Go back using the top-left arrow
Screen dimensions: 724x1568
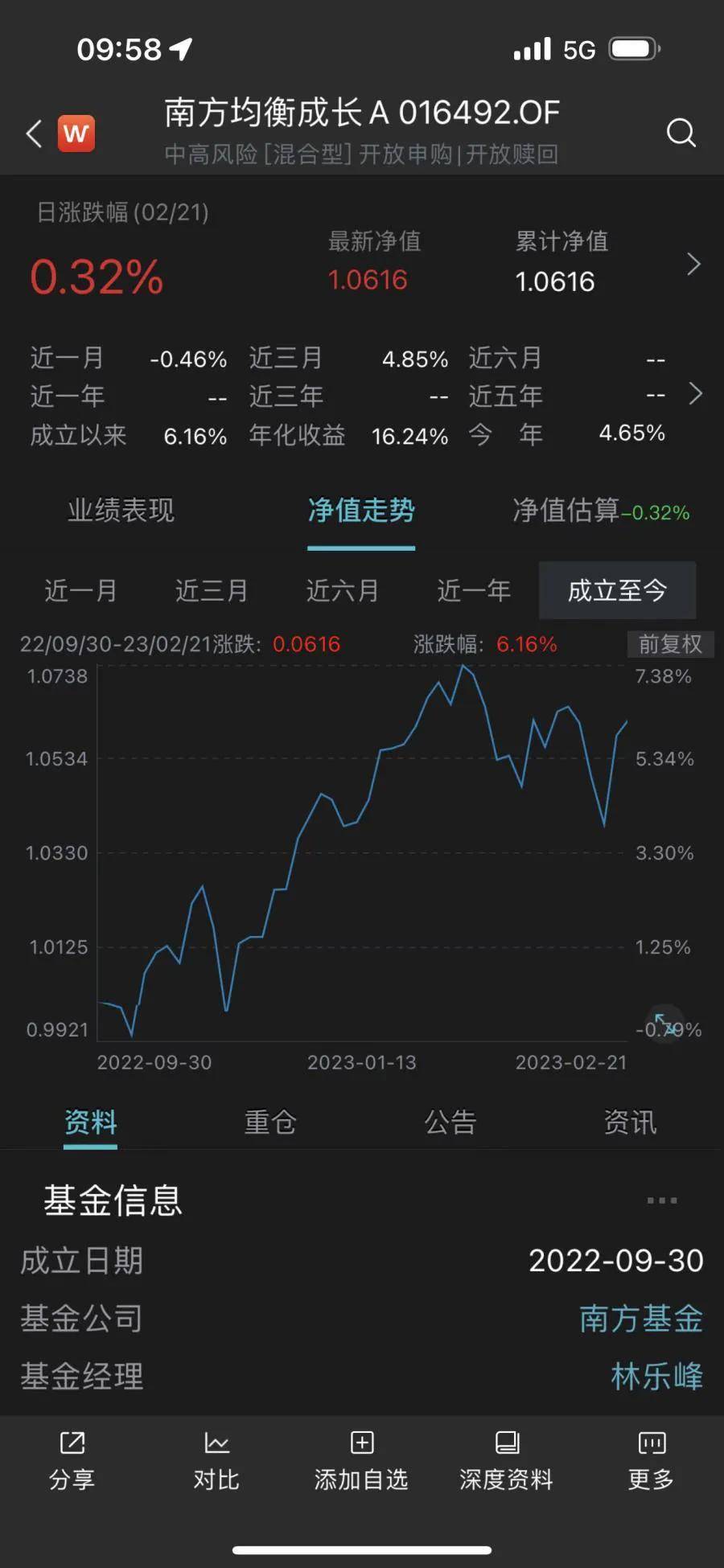[34, 133]
